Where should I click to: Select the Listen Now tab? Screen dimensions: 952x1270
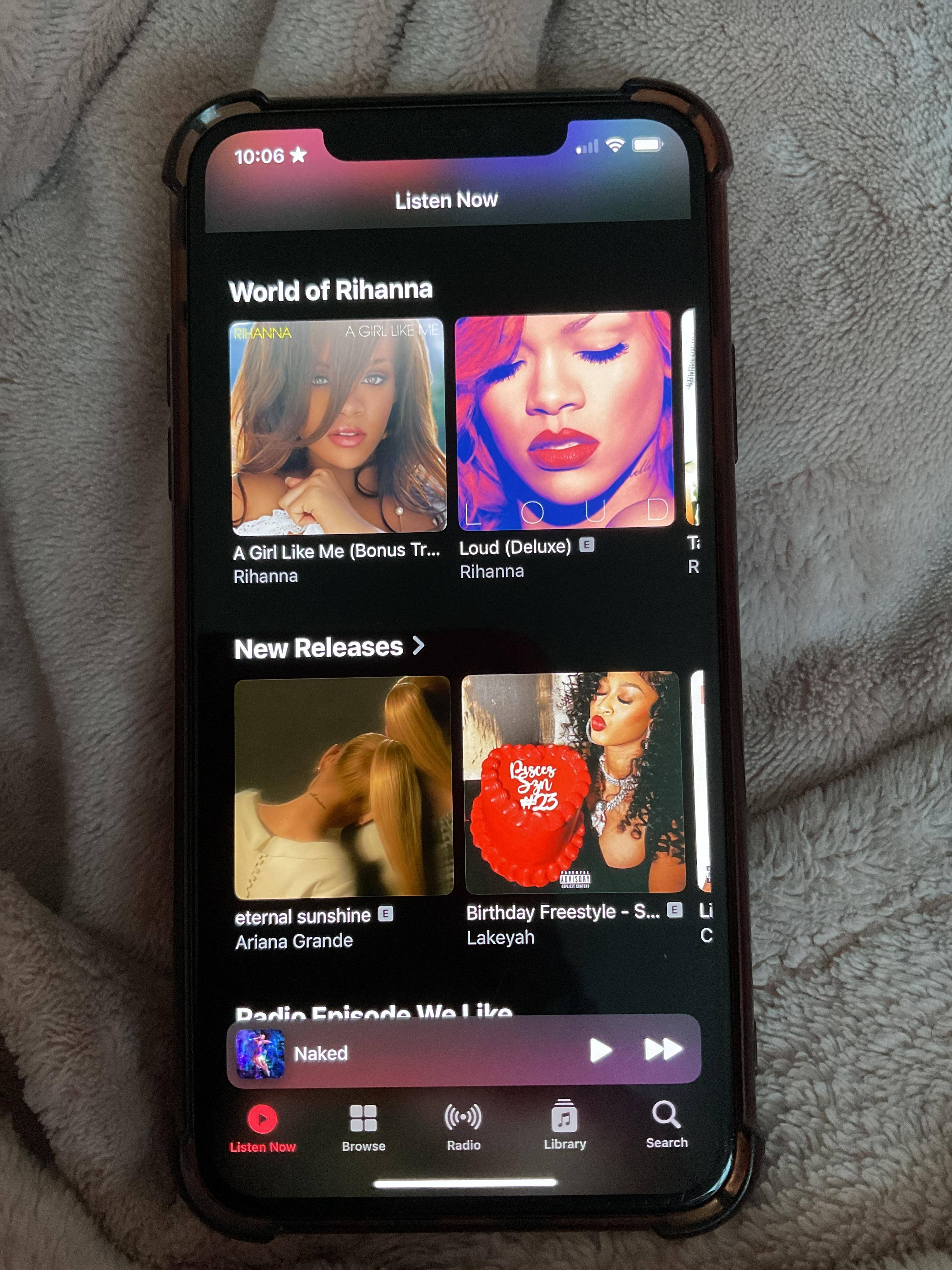tap(262, 1129)
